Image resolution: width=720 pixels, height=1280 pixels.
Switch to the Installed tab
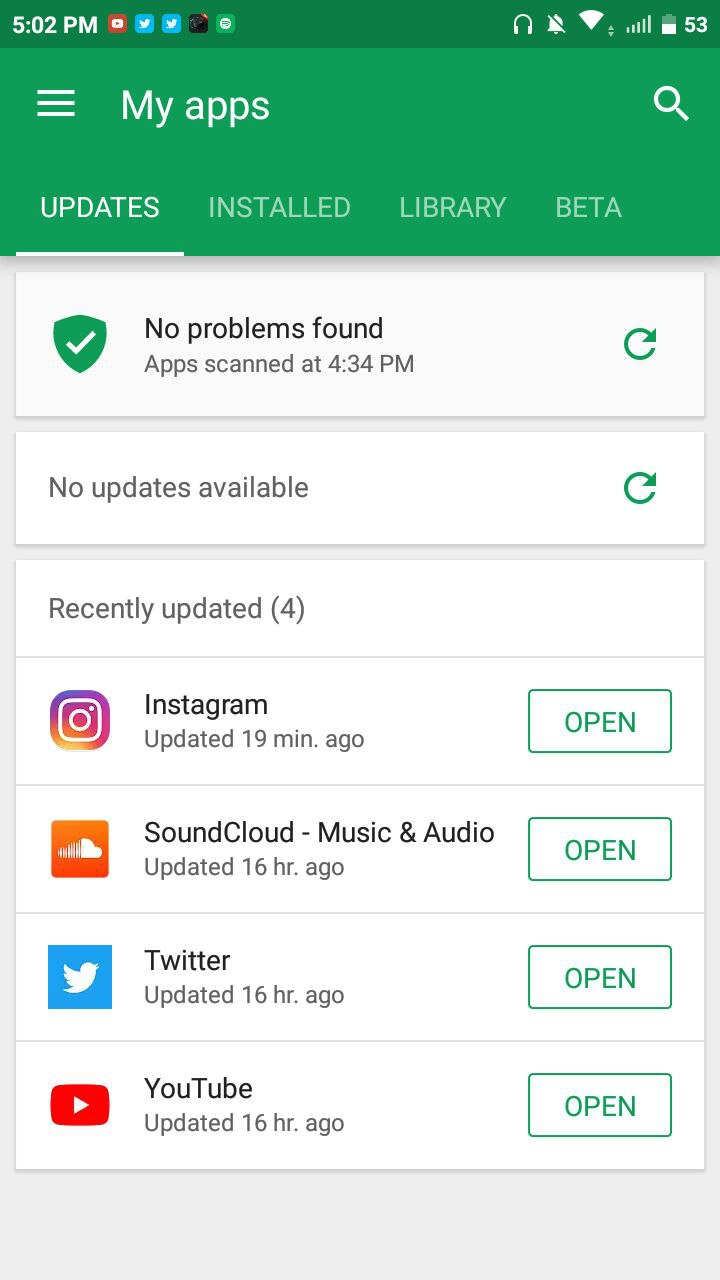(279, 208)
